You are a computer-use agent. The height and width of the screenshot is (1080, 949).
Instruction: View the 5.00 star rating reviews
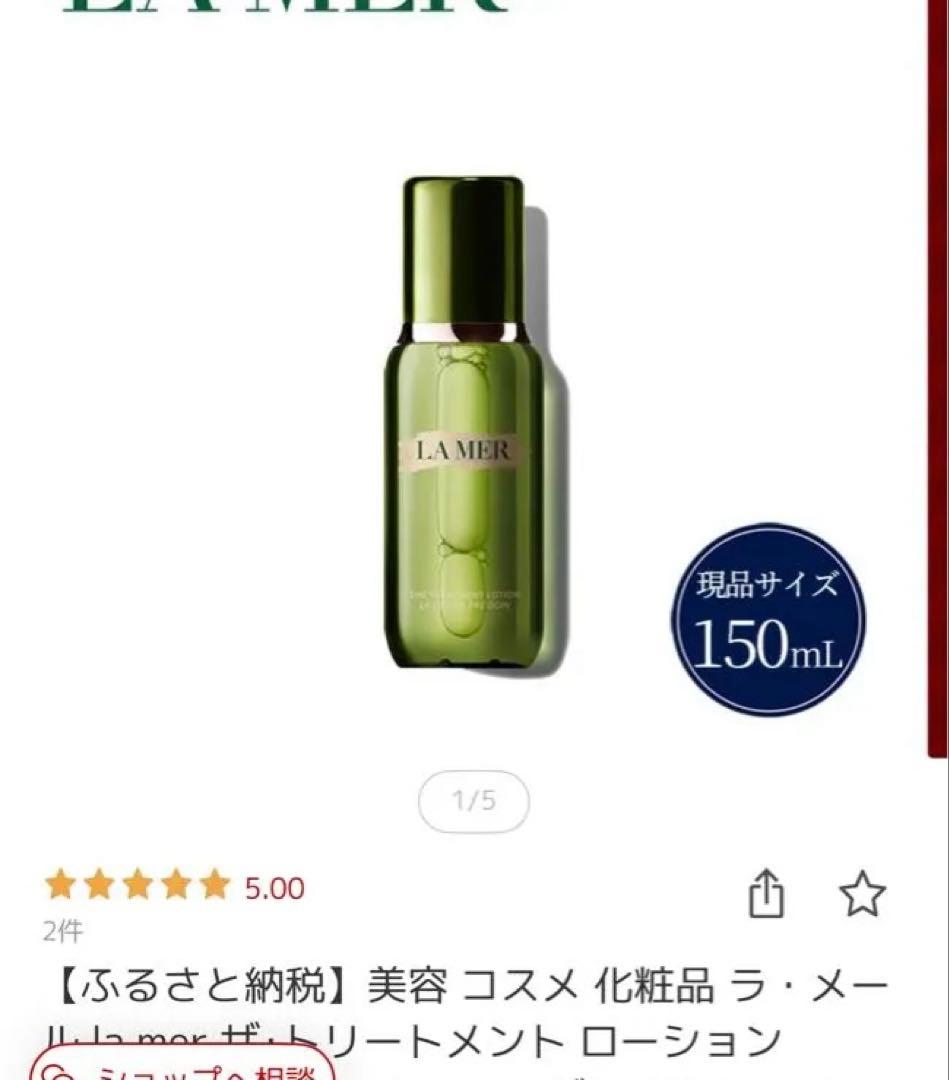click(x=175, y=886)
